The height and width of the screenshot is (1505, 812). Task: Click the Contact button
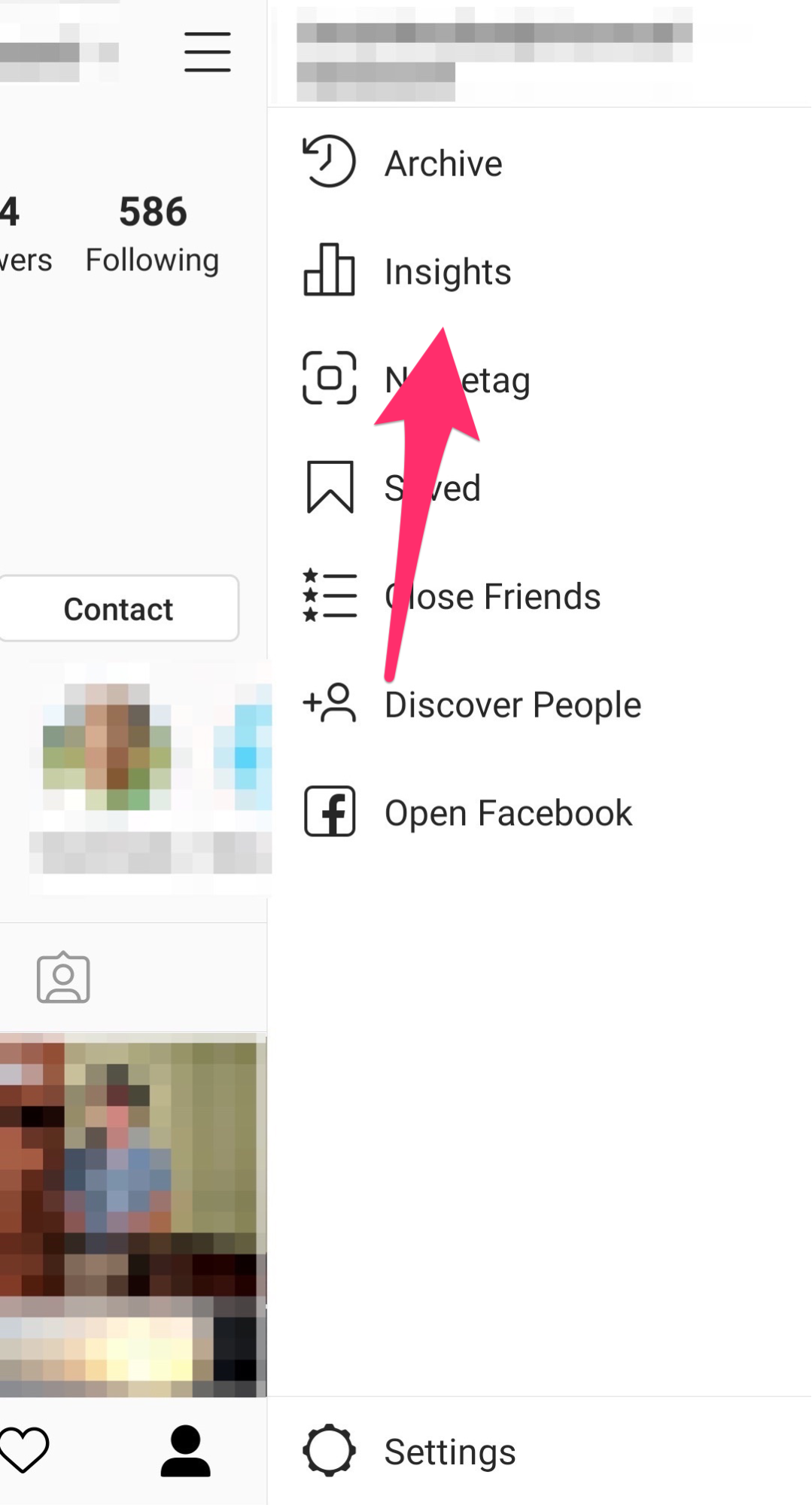pyautogui.click(x=118, y=608)
